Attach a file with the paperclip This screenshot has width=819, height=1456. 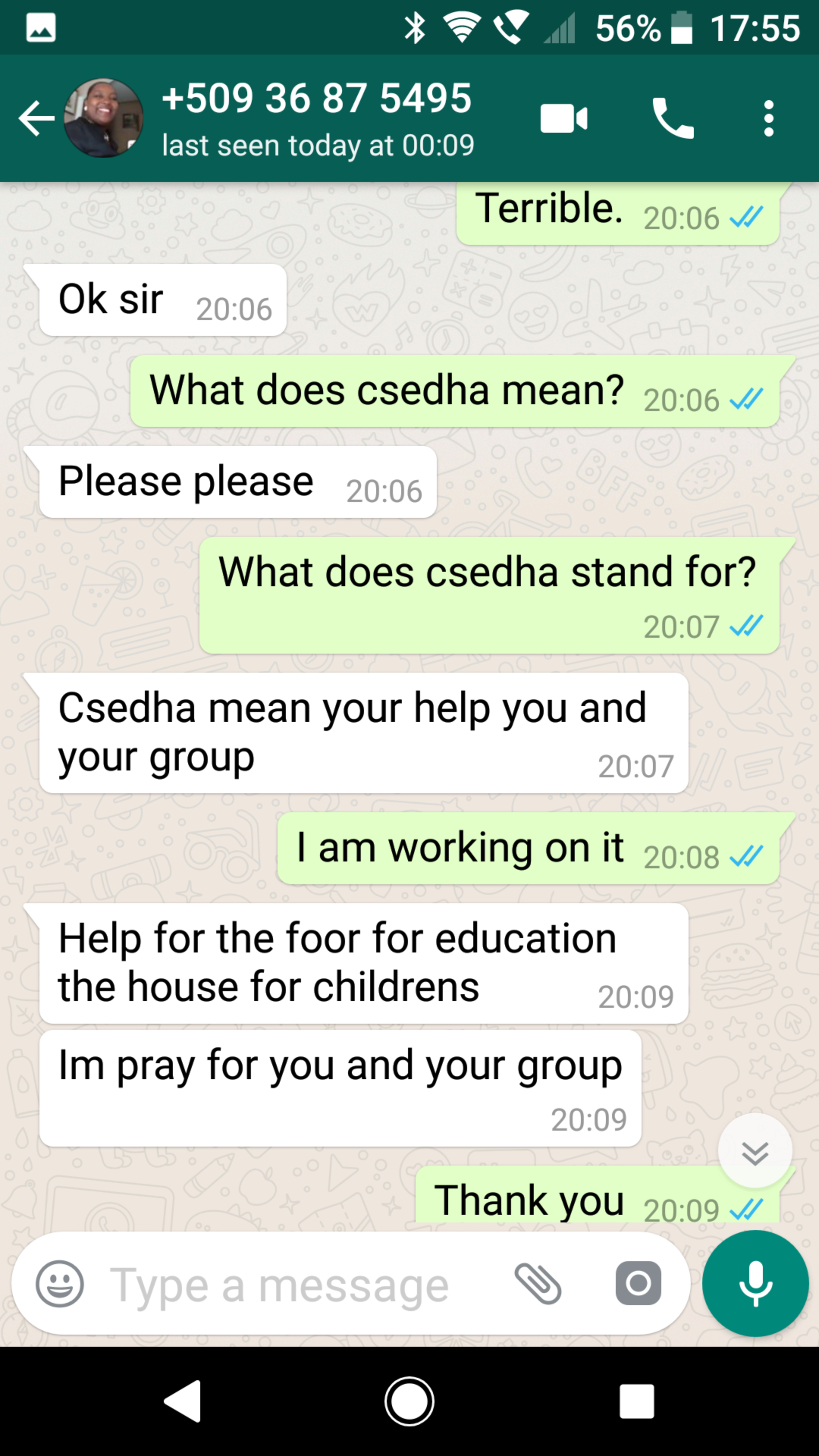(x=538, y=1283)
